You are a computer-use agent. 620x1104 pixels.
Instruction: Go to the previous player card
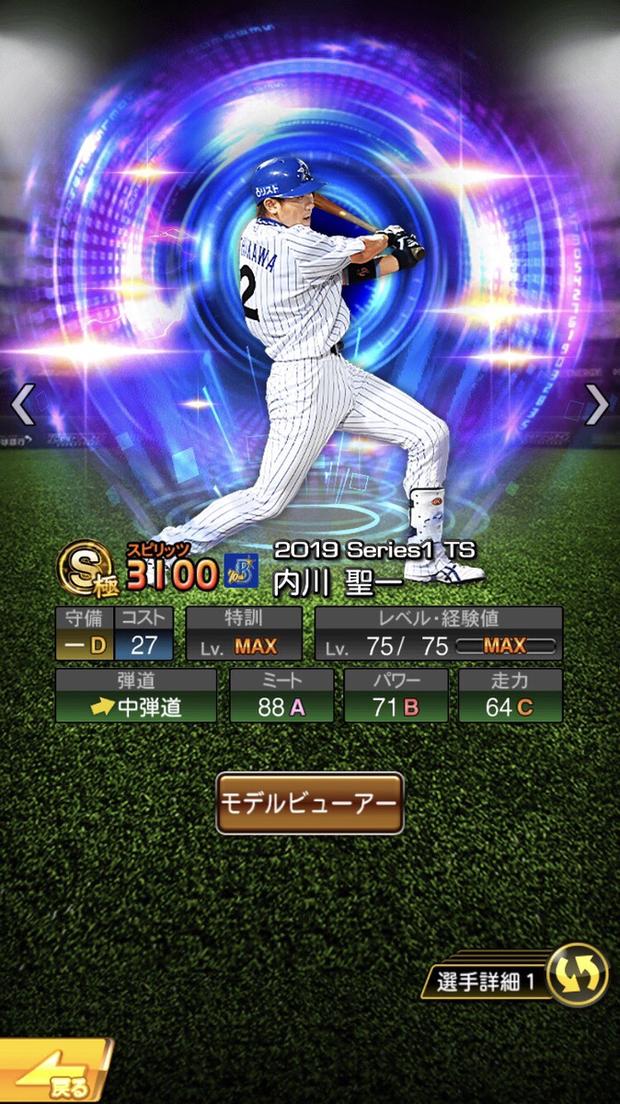click(x=23, y=404)
